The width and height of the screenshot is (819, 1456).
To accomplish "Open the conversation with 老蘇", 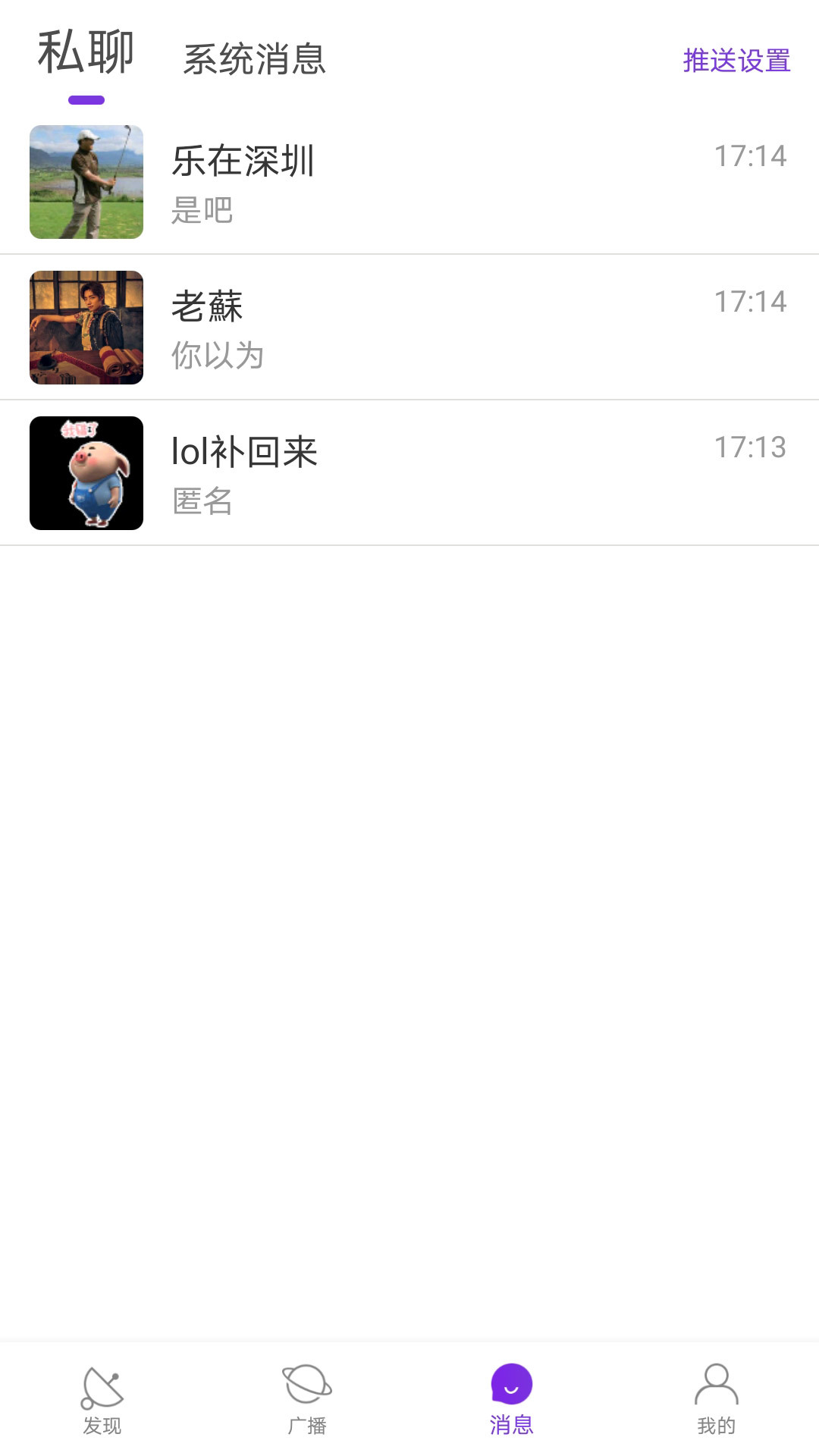I will coord(409,327).
